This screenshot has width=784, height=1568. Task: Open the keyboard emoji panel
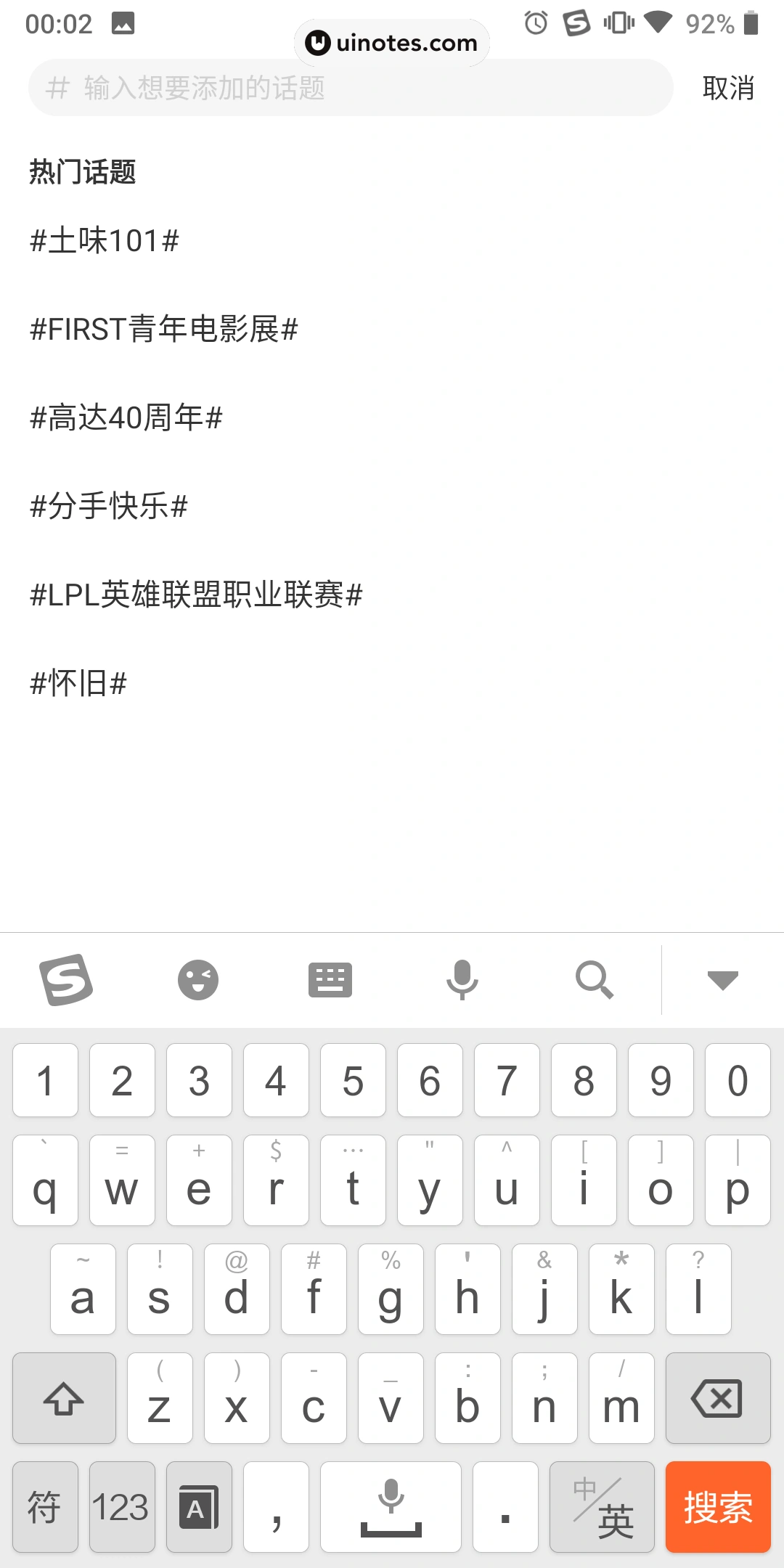coord(198,980)
